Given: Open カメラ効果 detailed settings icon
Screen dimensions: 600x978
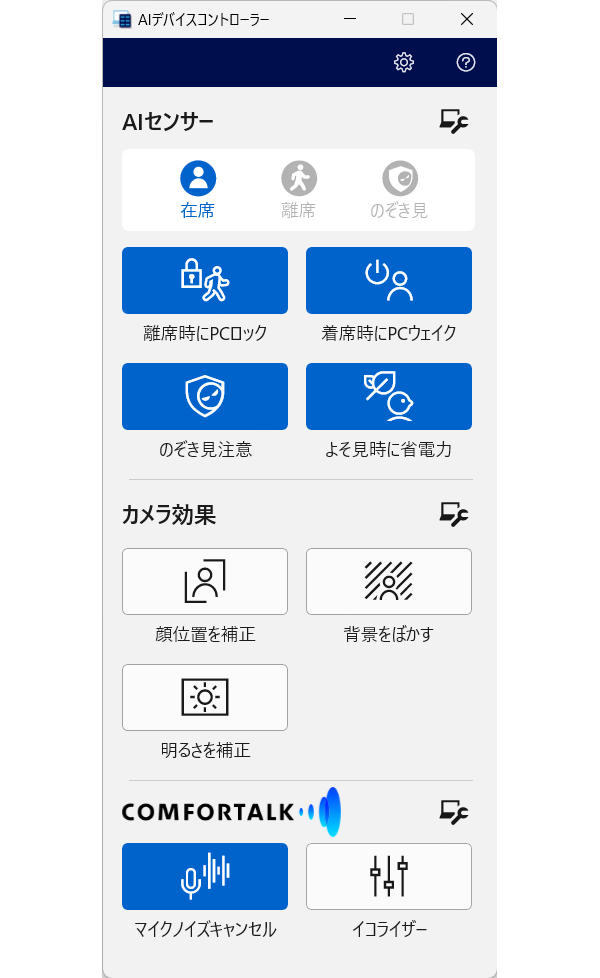Looking at the screenshot, I should click(454, 514).
